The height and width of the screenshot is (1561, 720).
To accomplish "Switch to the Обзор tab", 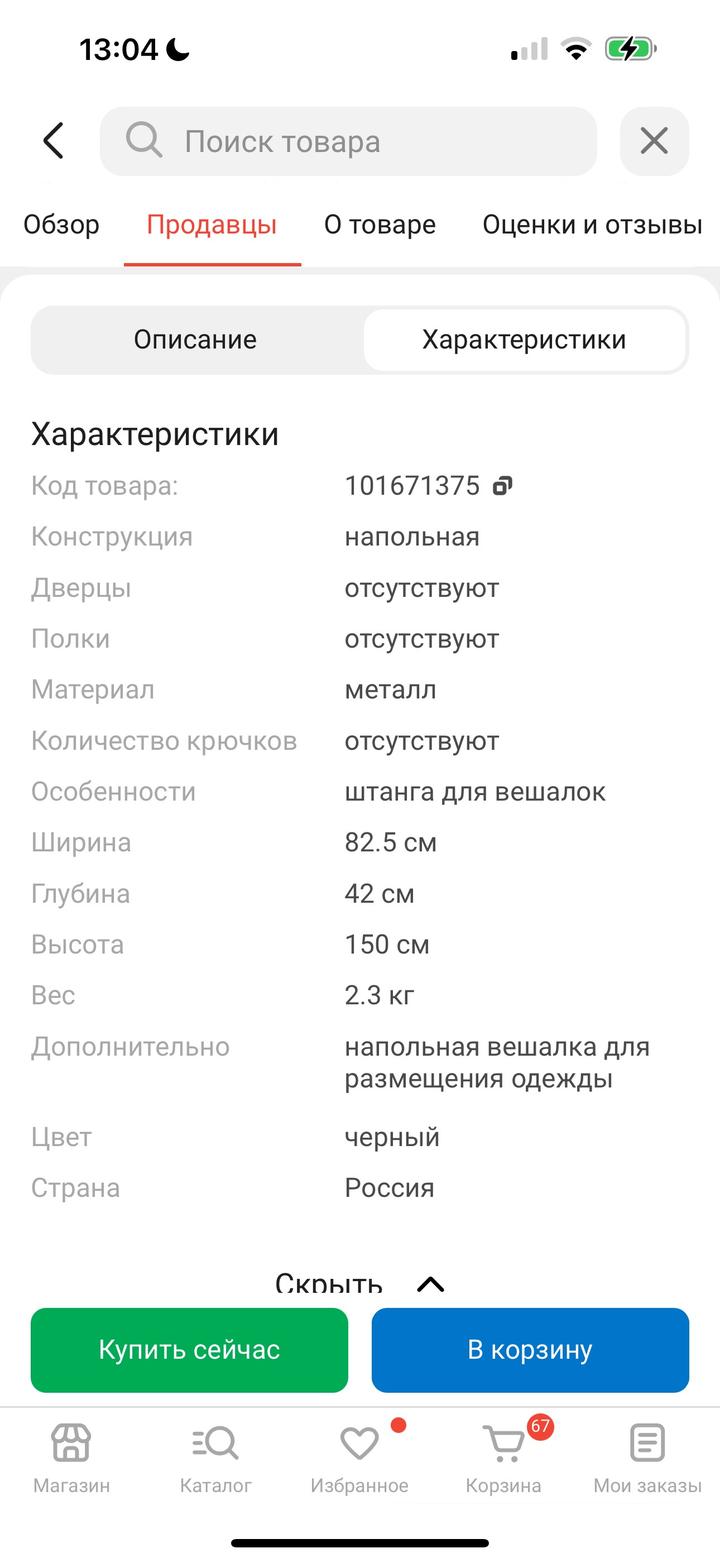I will click(x=61, y=225).
